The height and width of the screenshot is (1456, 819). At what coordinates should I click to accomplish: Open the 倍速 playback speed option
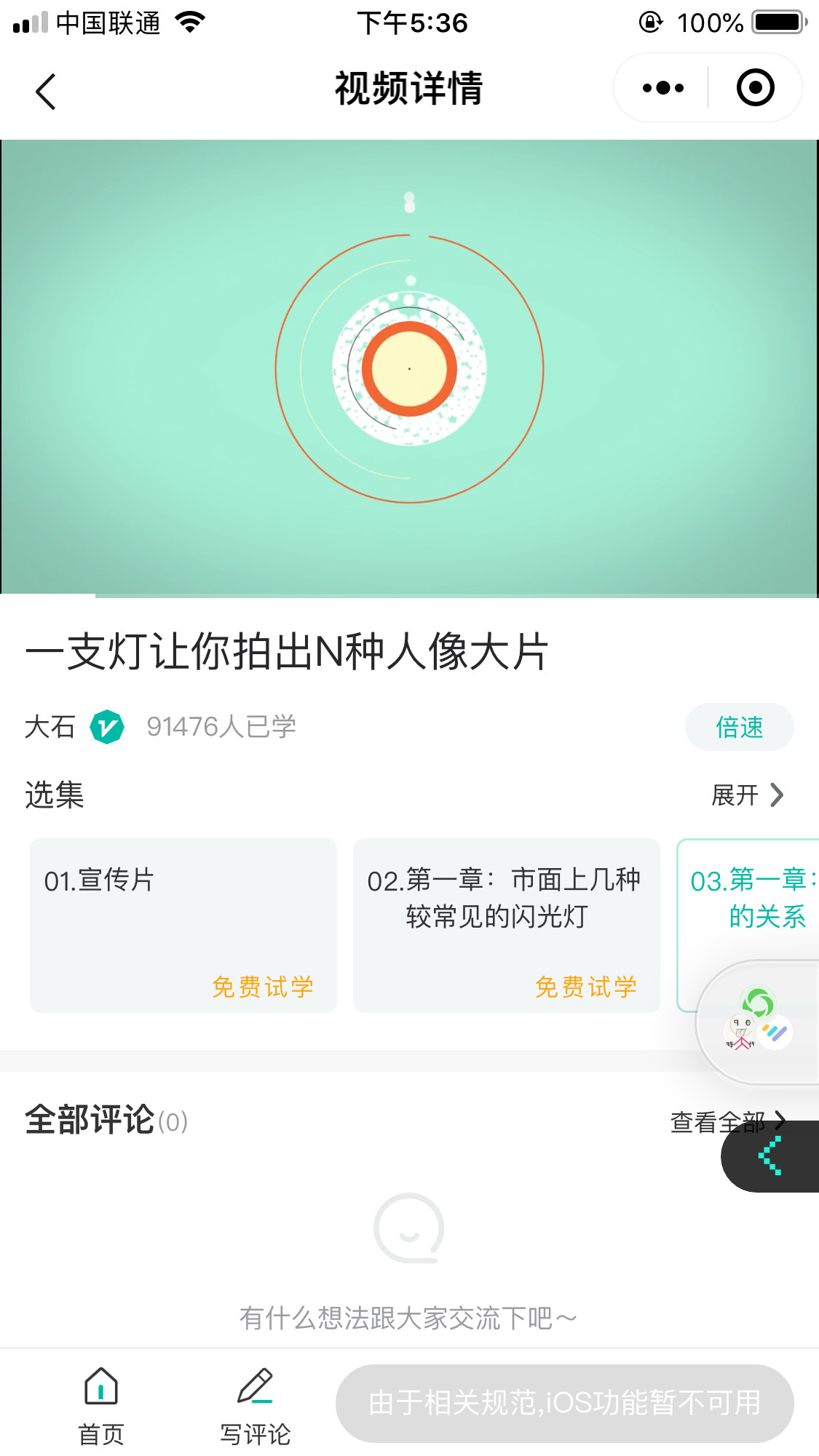click(739, 727)
